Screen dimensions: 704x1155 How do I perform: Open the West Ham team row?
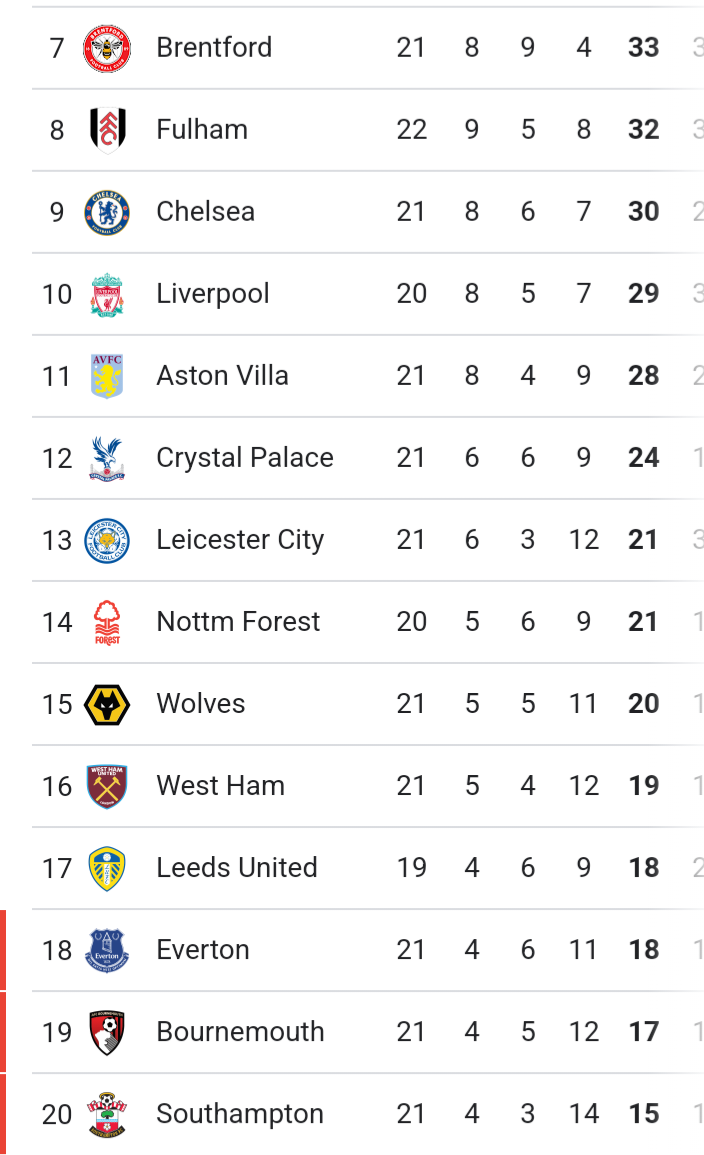367,786
